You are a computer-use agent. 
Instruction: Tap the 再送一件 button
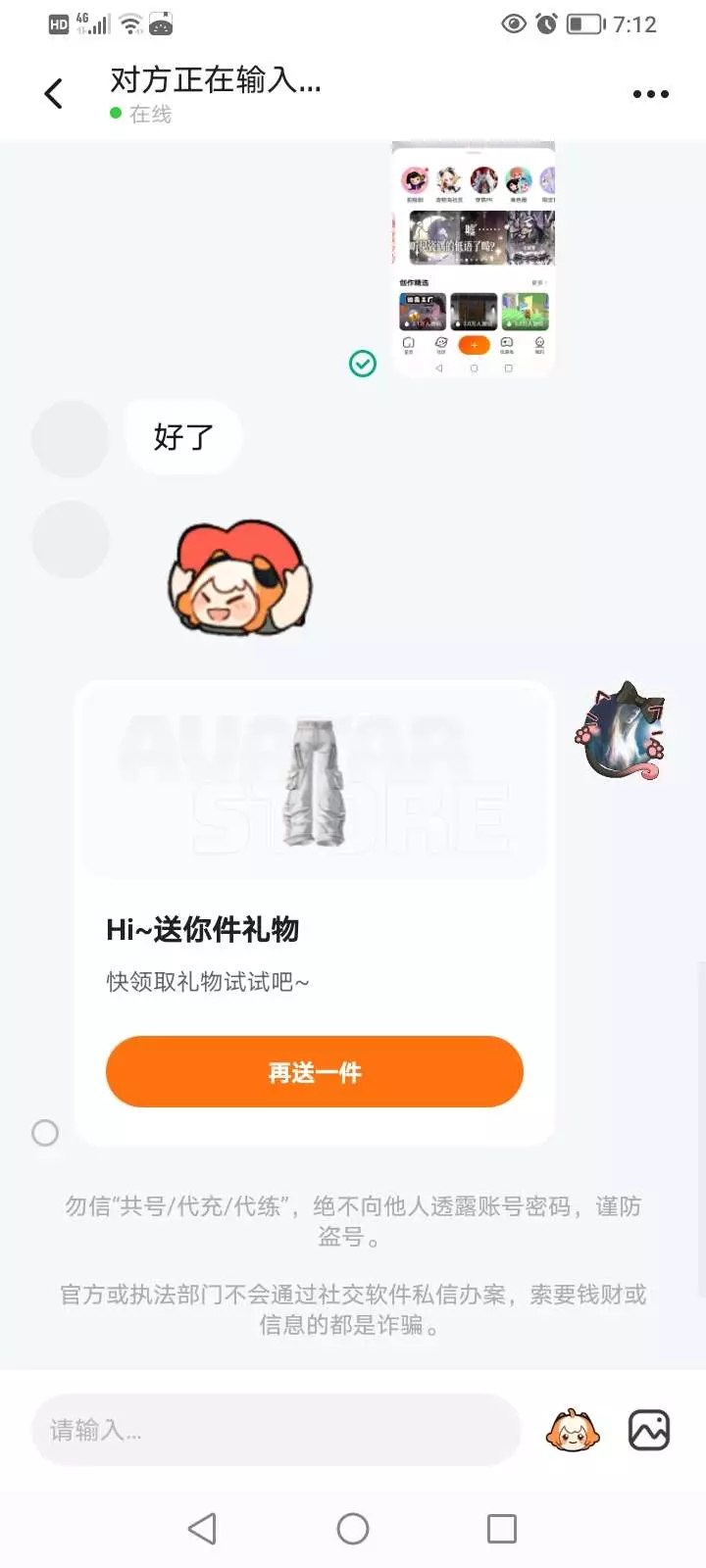coord(315,1072)
